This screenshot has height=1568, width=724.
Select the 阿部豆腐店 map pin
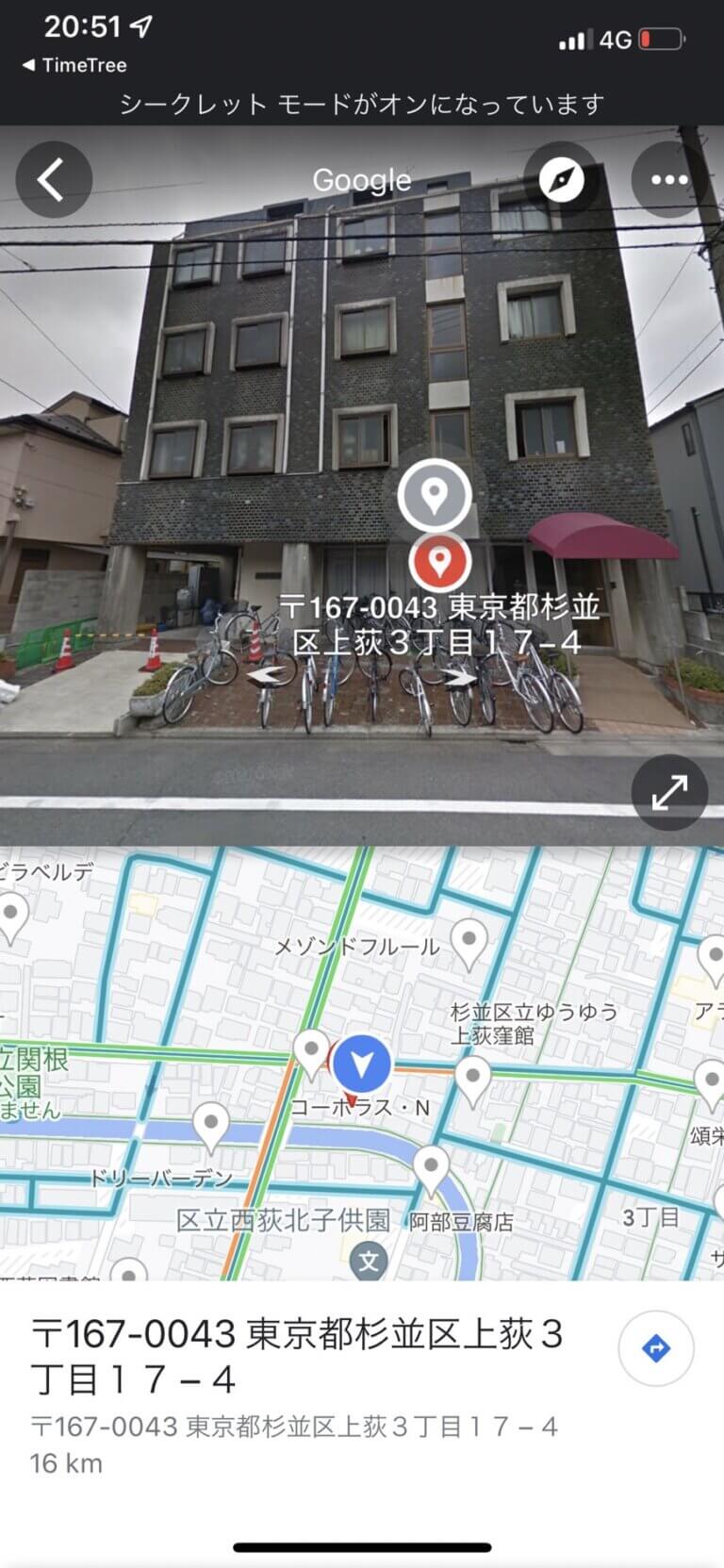click(x=432, y=1169)
